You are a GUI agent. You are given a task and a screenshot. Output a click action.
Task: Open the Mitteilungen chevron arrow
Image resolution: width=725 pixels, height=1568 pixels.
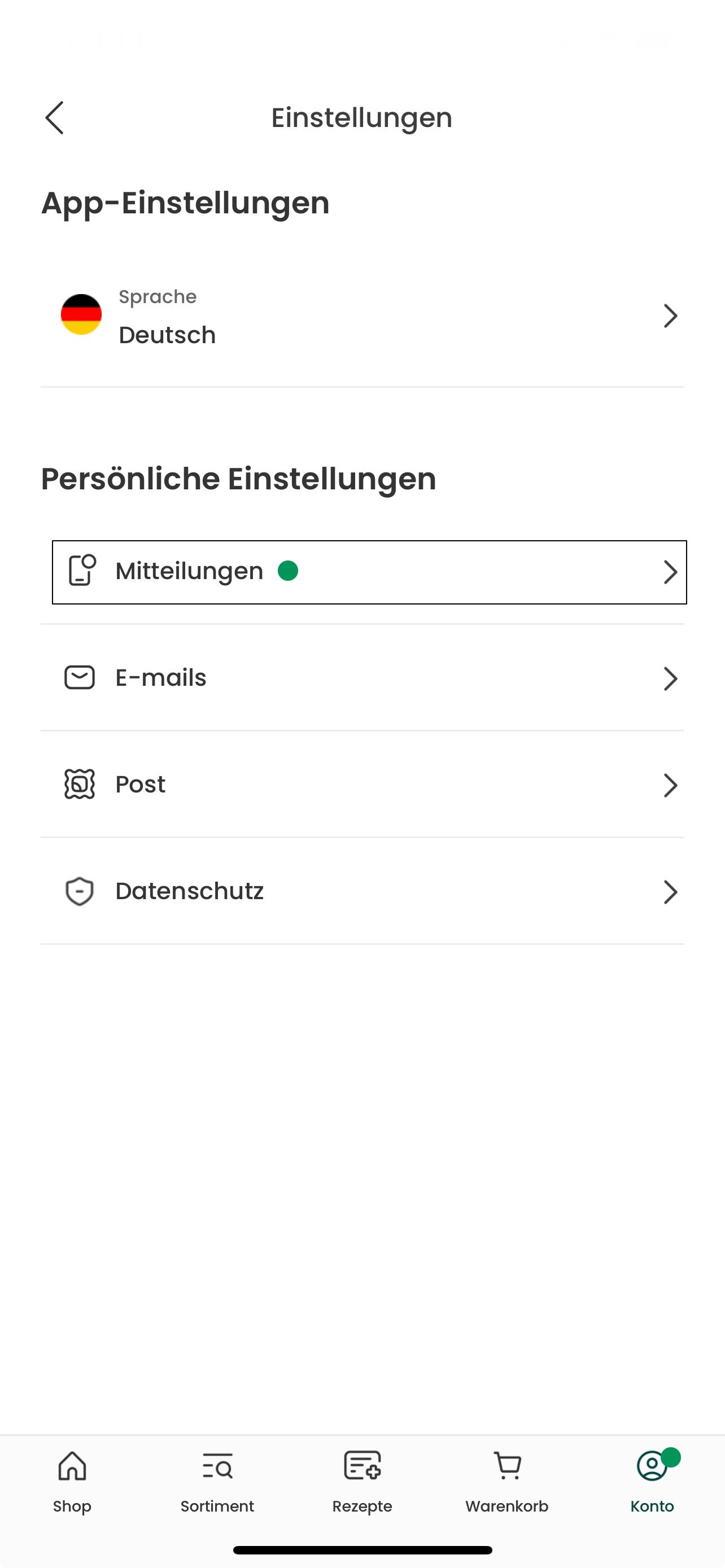[x=670, y=572]
